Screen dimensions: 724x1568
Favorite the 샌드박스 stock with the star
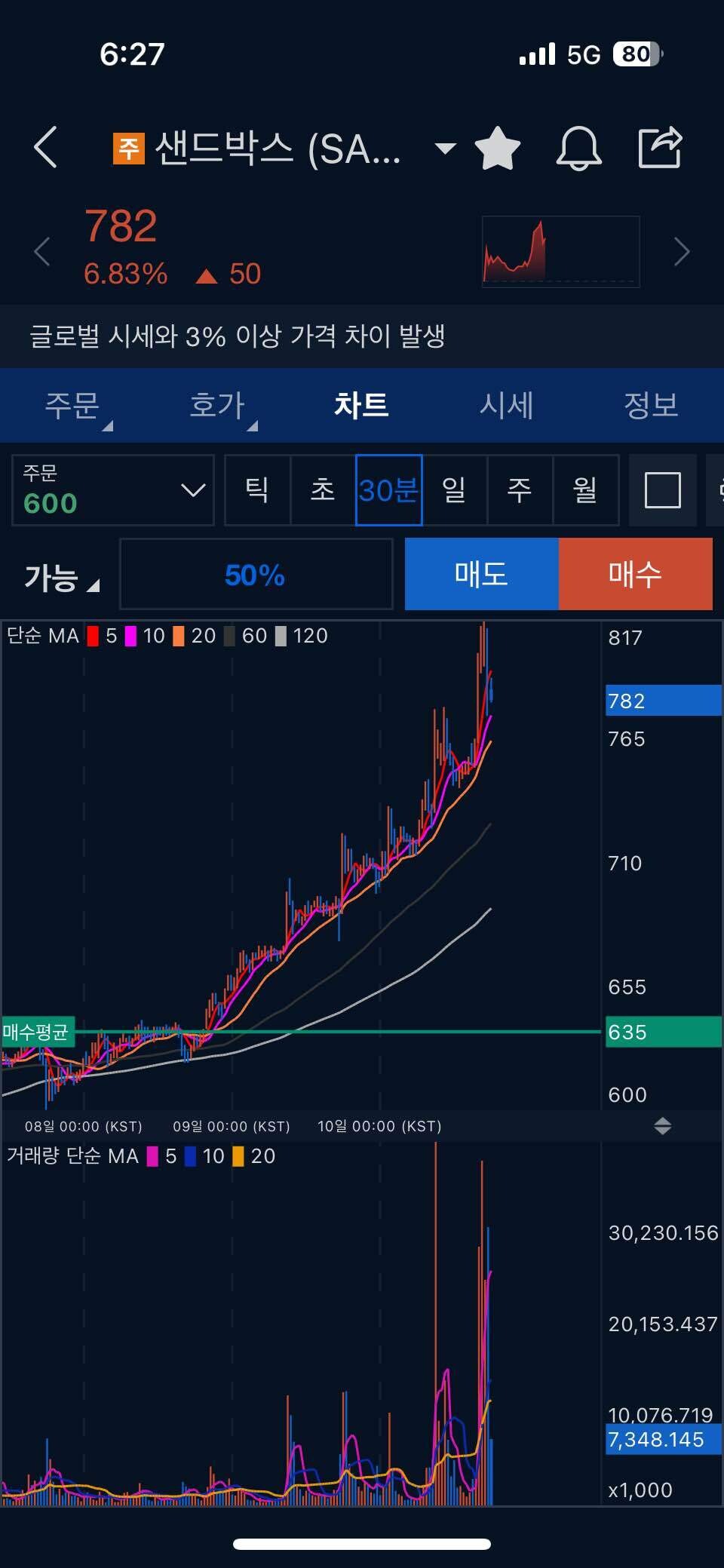coord(498,148)
